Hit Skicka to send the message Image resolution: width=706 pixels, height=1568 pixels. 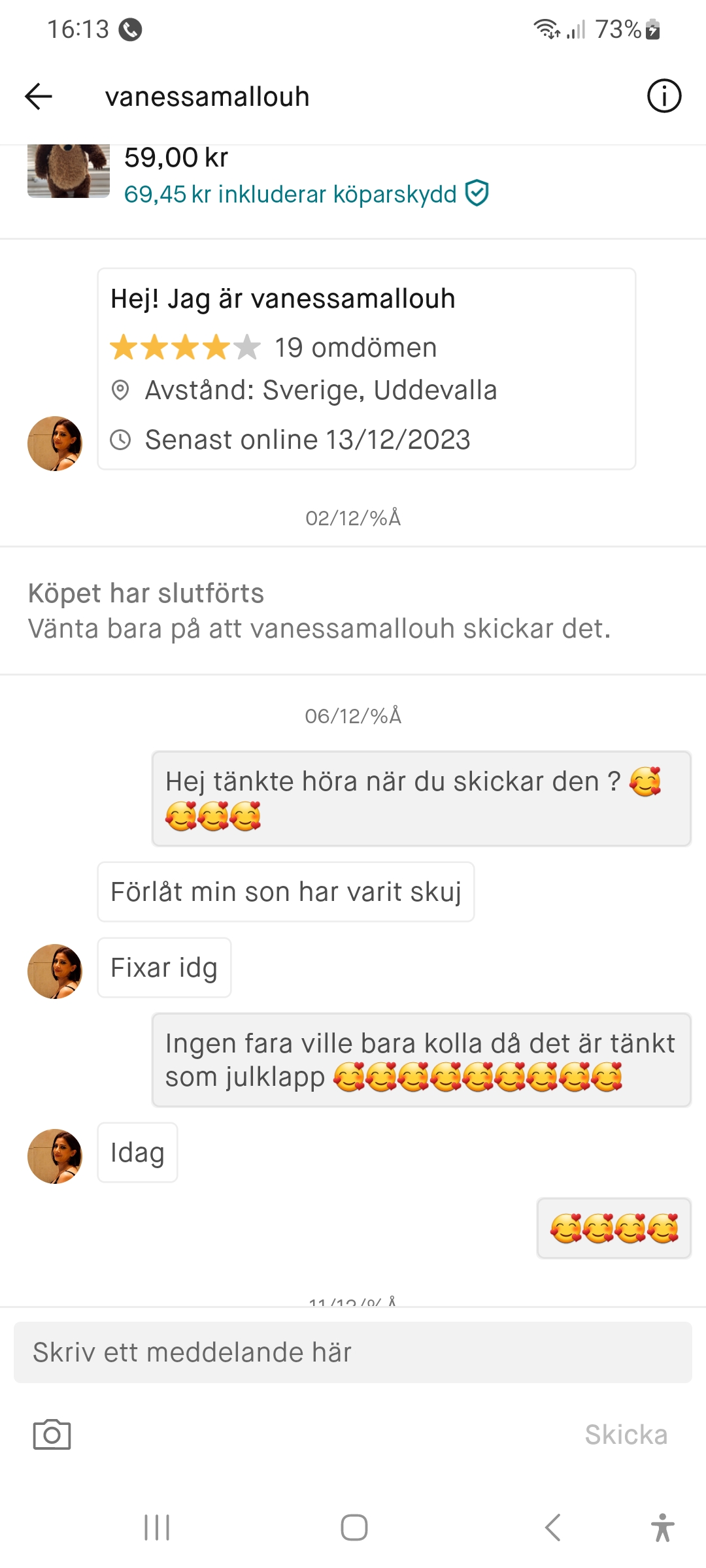(x=626, y=1435)
